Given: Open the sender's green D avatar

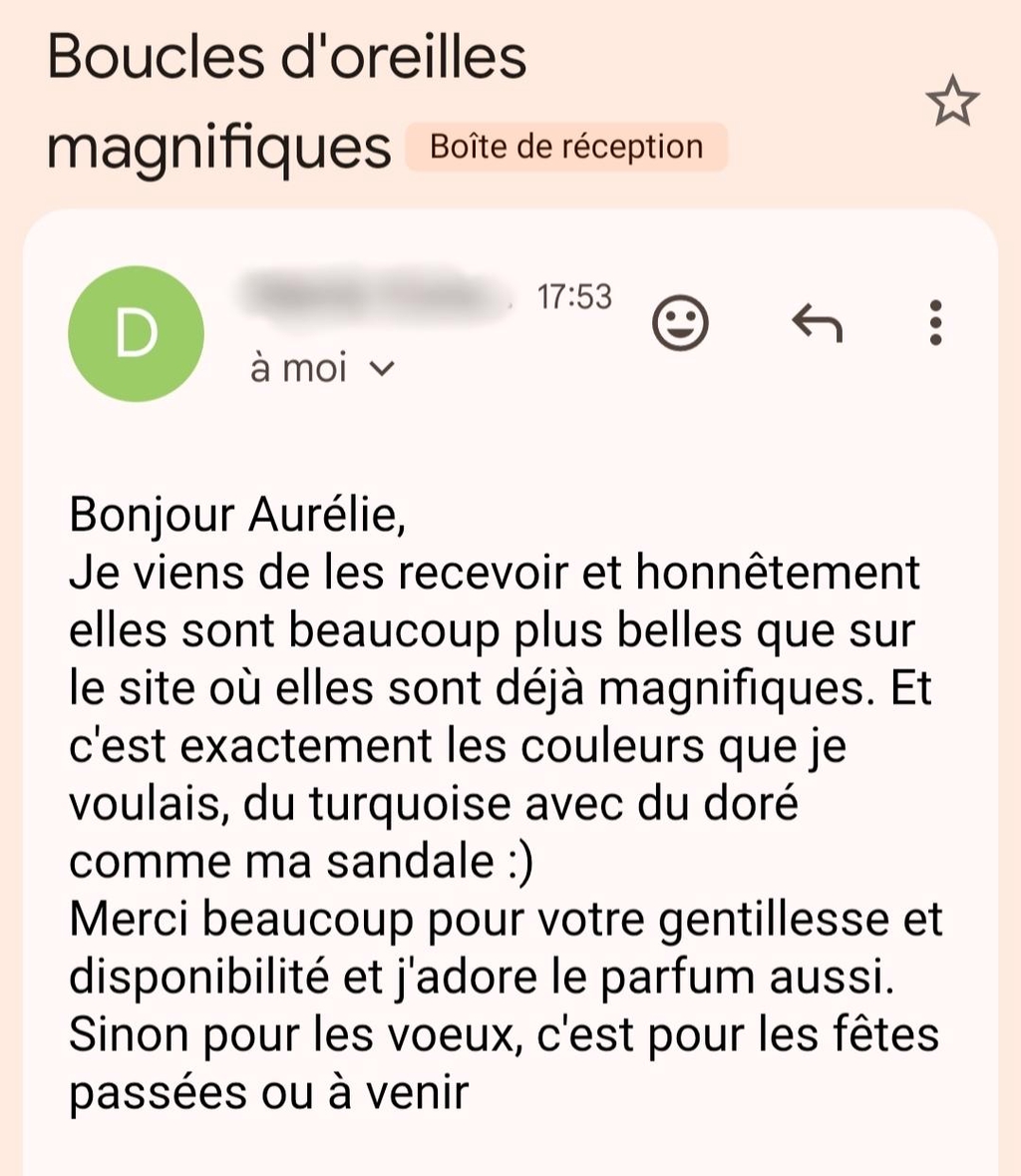Looking at the screenshot, I should click(x=136, y=334).
